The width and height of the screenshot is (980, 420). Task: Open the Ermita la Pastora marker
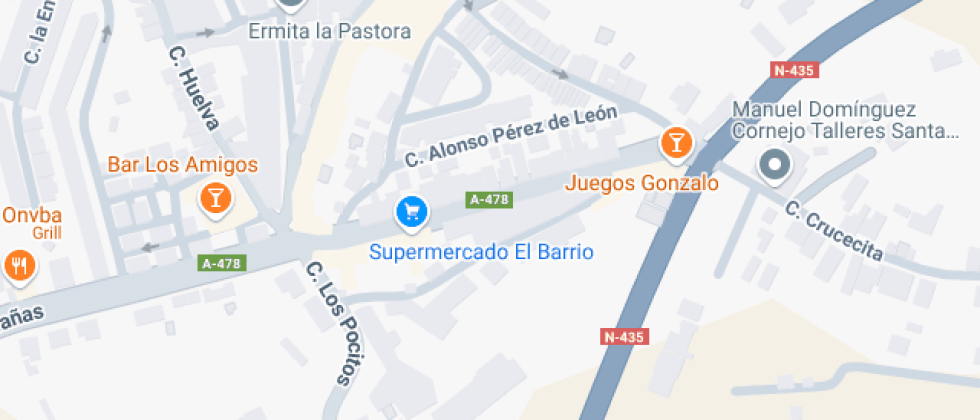(x=291, y=5)
